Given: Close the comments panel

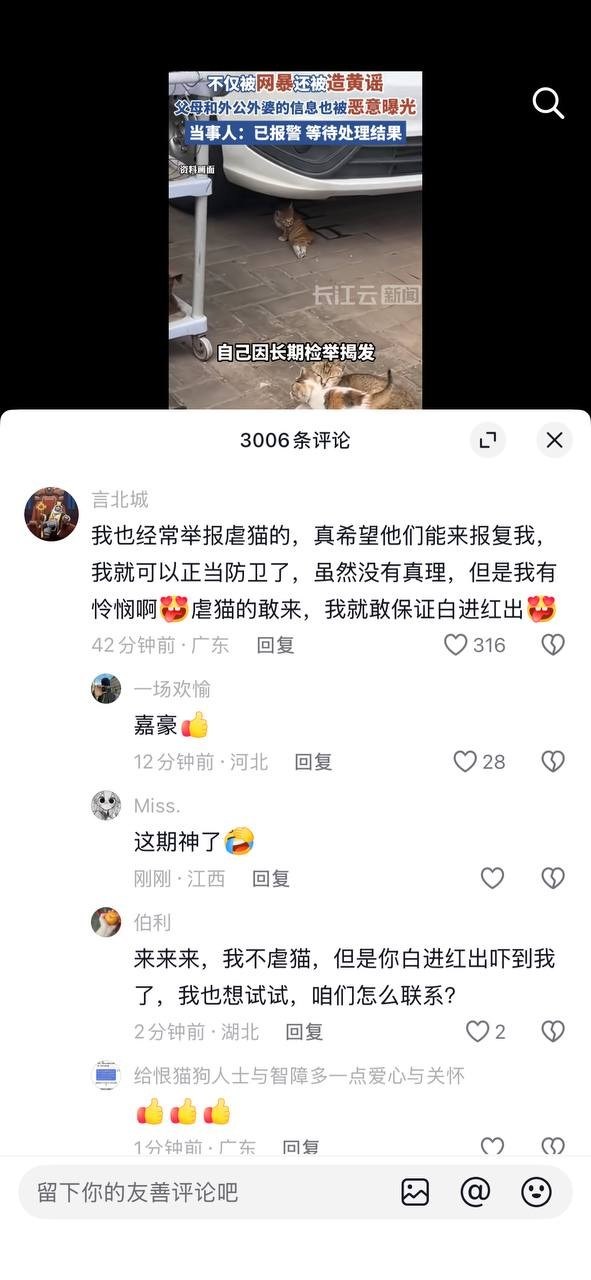Looking at the screenshot, I should point(555,440).
